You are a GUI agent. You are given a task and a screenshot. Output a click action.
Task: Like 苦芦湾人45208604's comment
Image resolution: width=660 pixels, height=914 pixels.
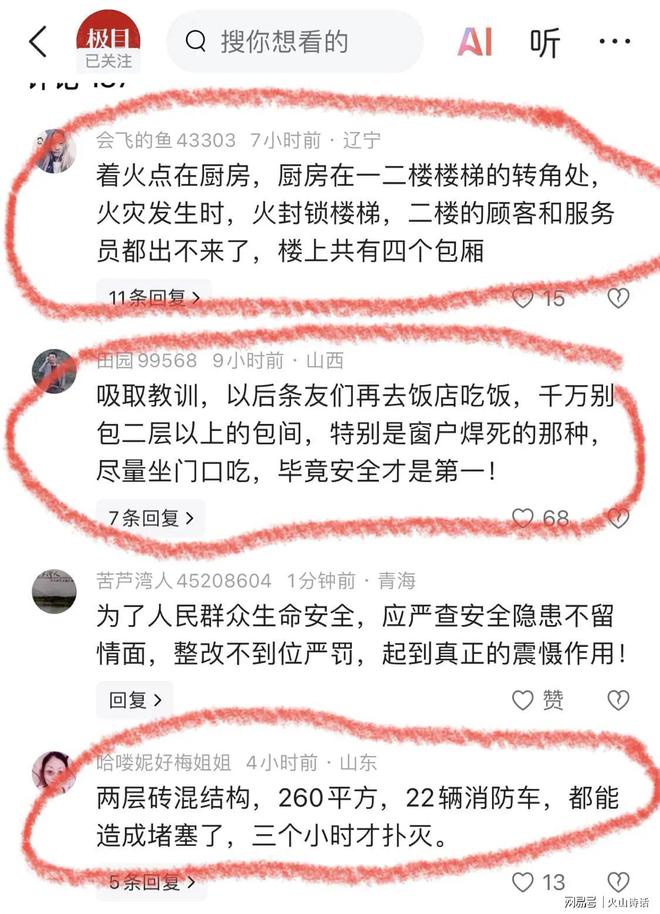coord(523,700)
